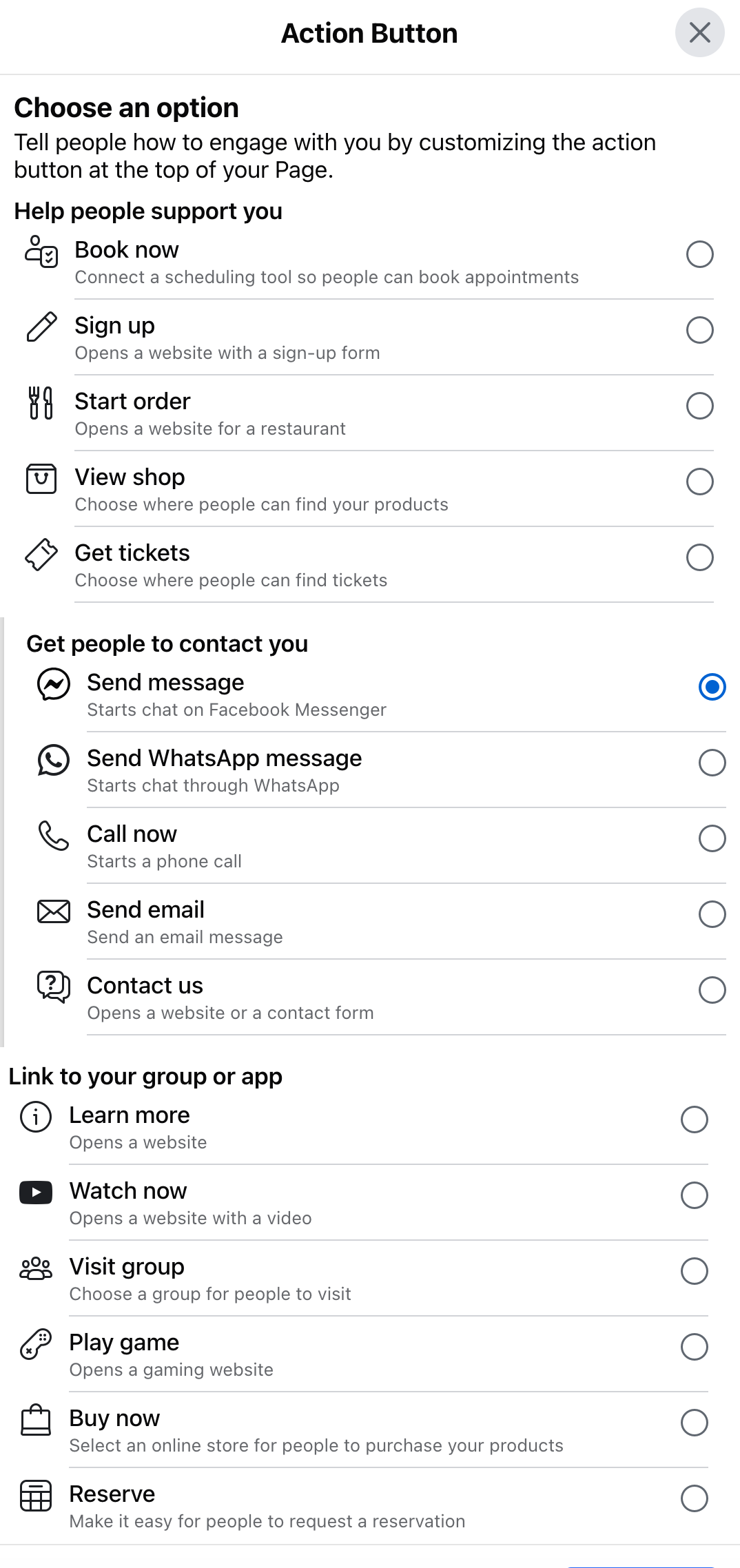Click the Get tickets ticket icon
The width and height of the screenshot is (740, 1568).
pyautogui.click(x=40, y=557)
